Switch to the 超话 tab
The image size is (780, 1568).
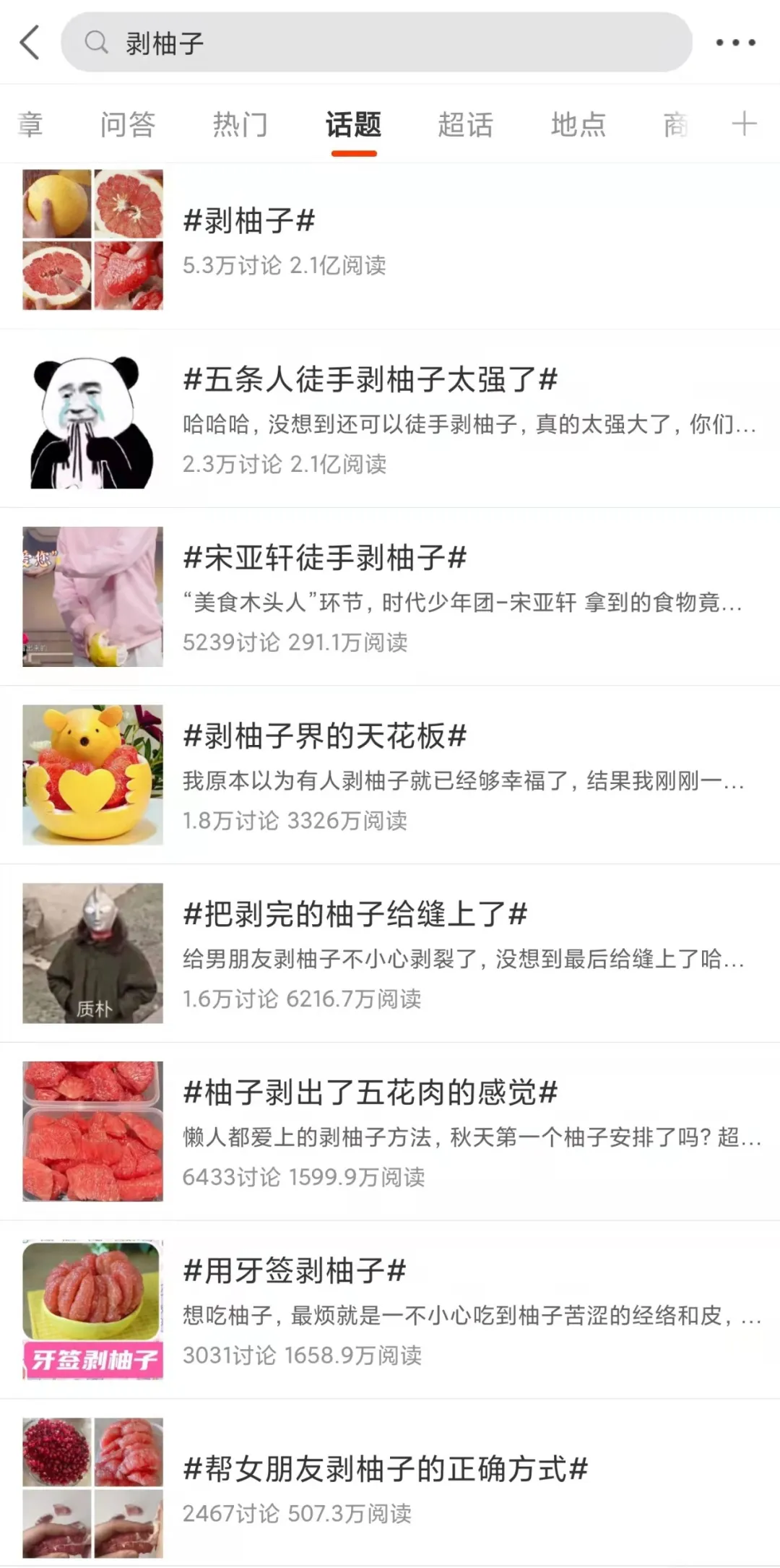pyautogui.click(x=465, y=124)
